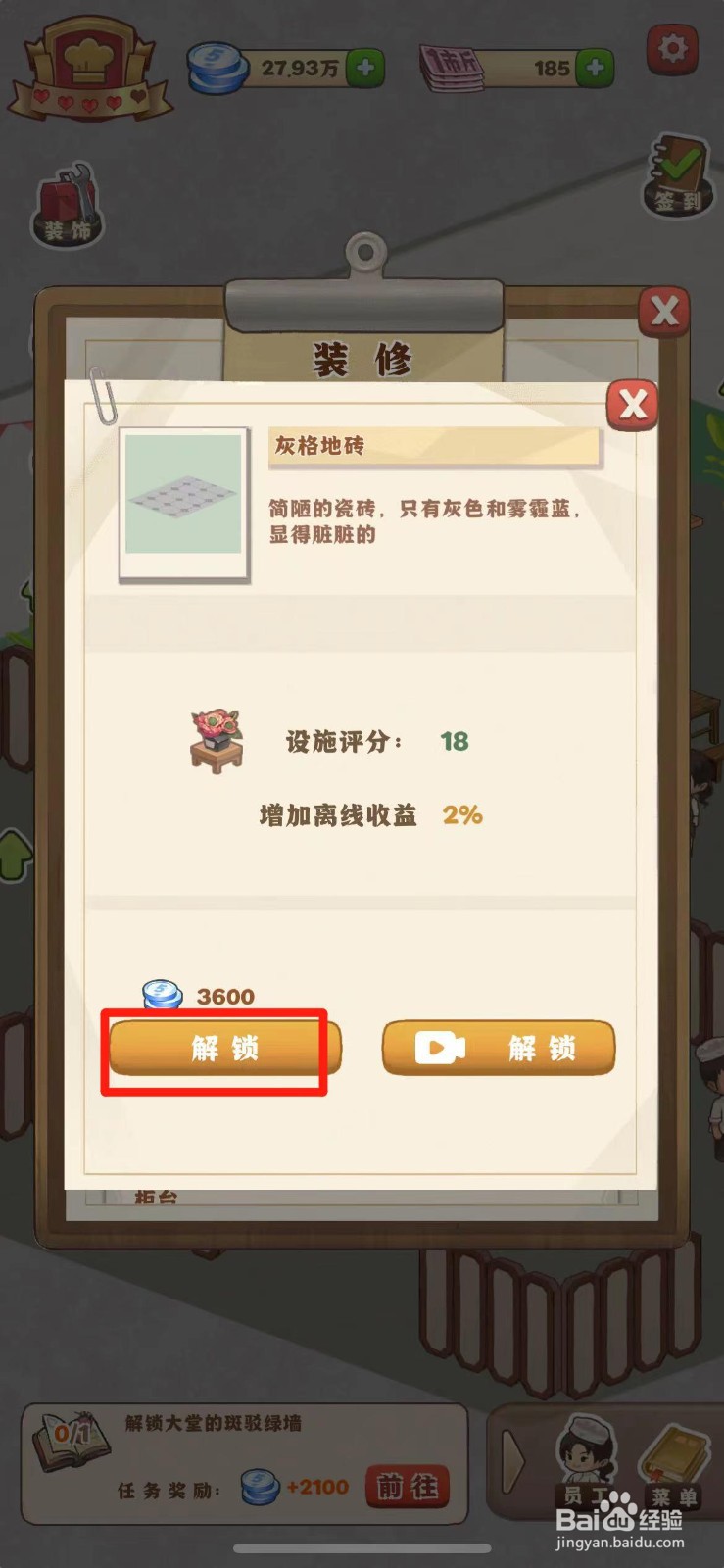Viewport: 724px width, 1568px height.
Task: Click green plus beside cloth currency 185
Action: tap(594, 67)
